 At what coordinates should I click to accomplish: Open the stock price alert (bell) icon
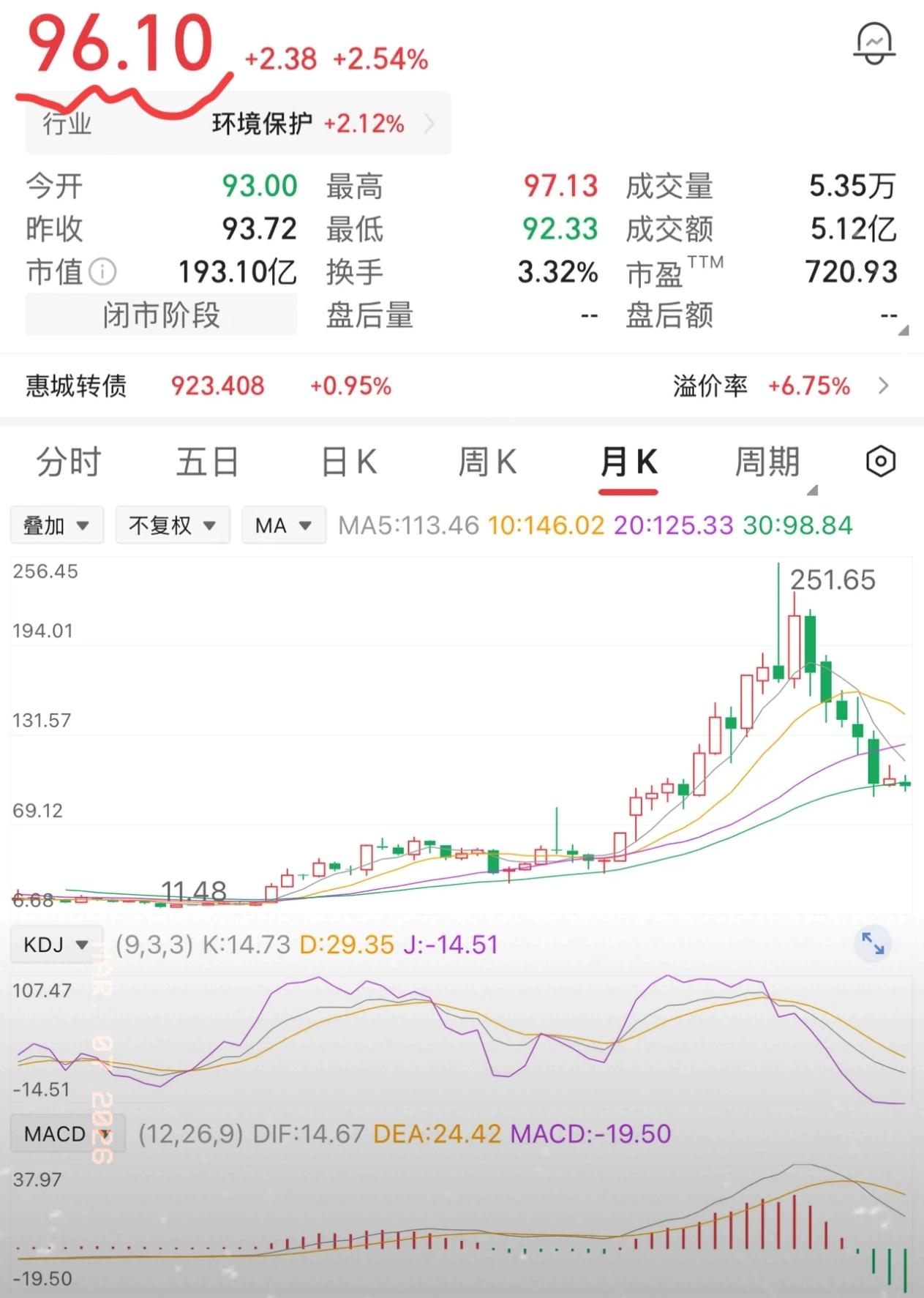pyautogui.click(x=874, y=43)
